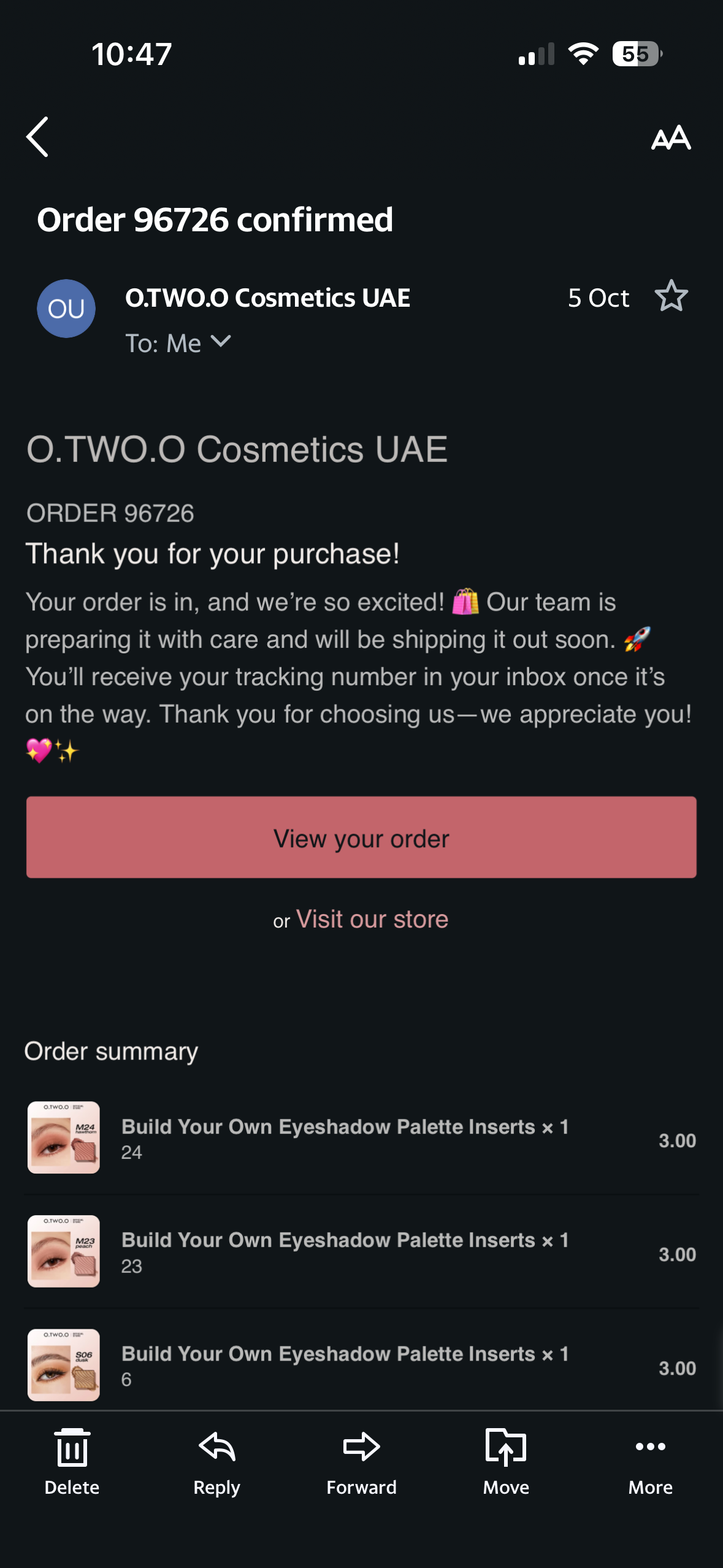This screenshot has height=1568, width=723.
Task: Star this order confirmation email
Action: (671, 296)
